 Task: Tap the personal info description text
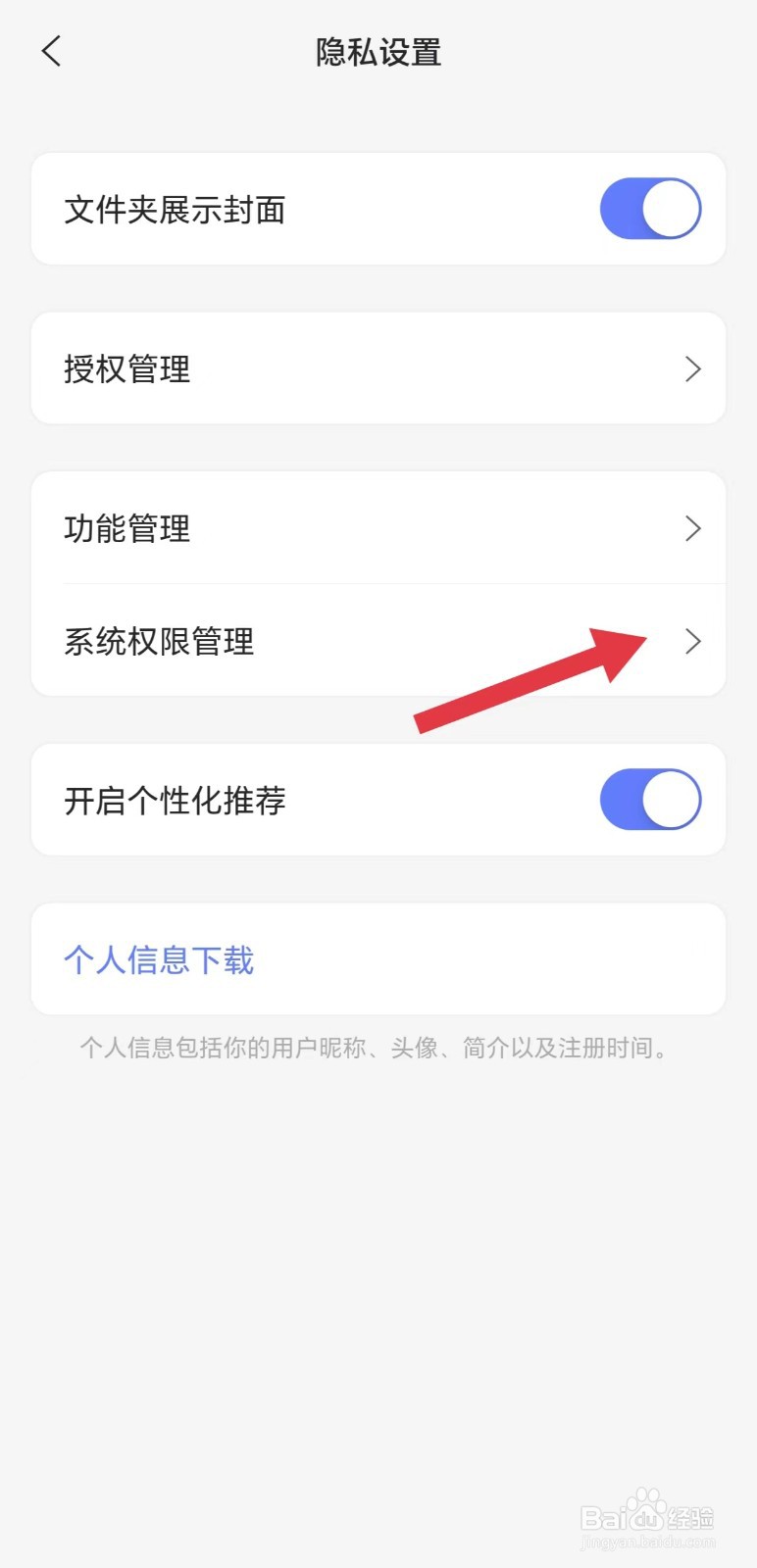click(378, 1047)
